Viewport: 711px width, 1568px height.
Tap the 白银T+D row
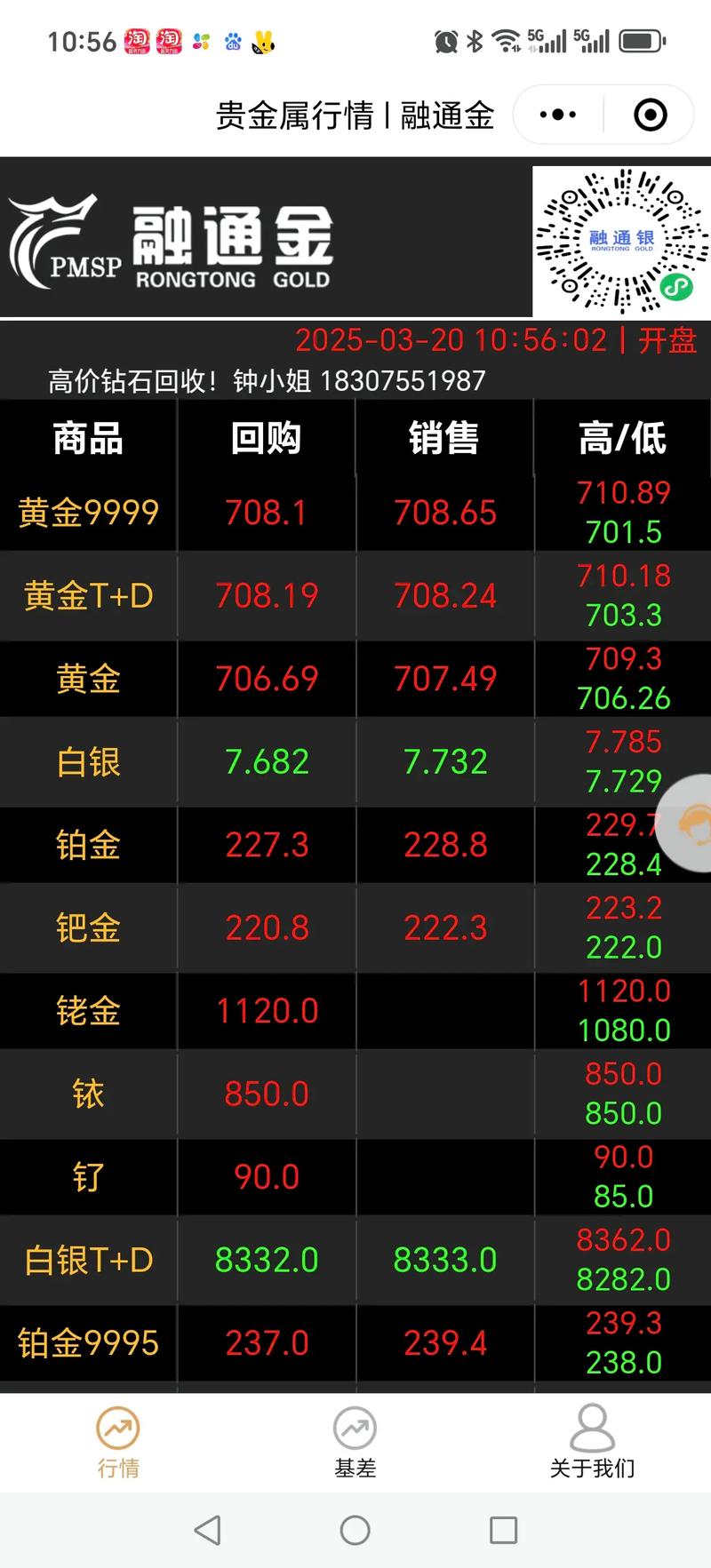(355, 1260)
